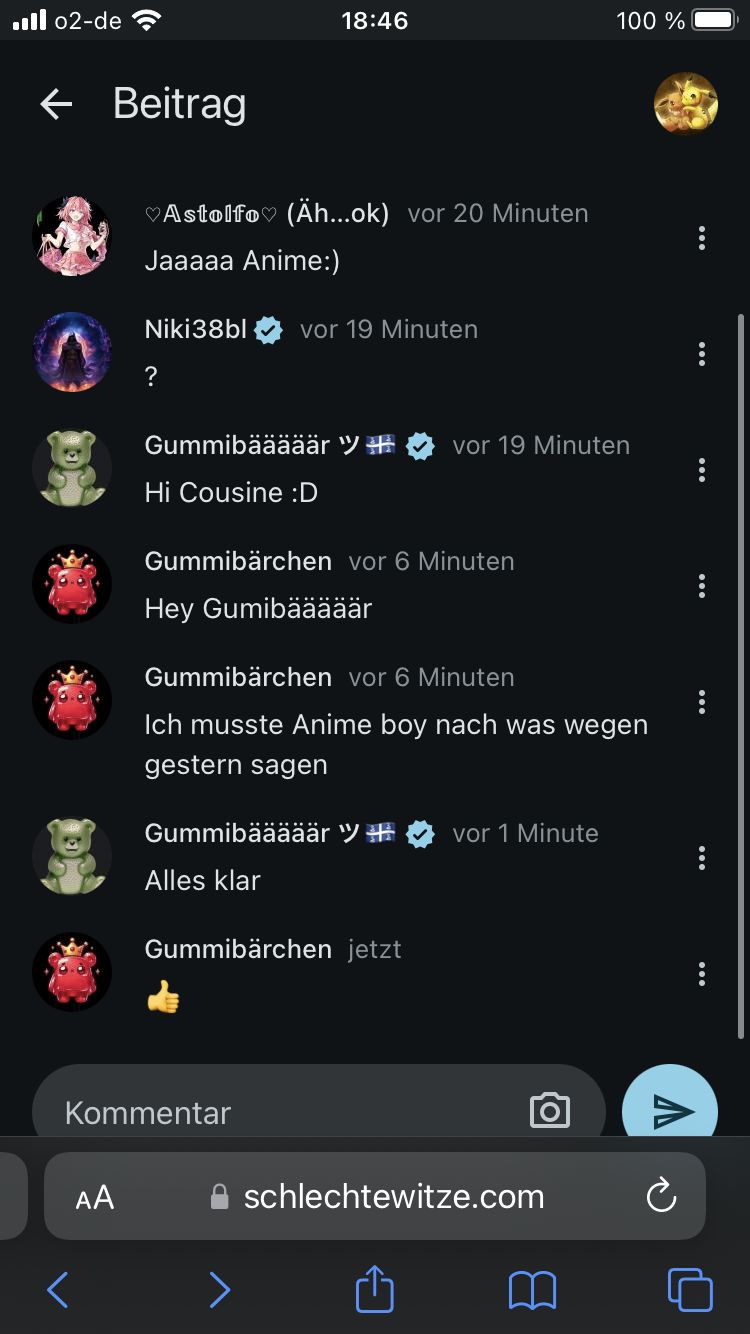Open options for Astolfo's Jaaaaa Anime comment
Image resolution: width=750 pixels, height=1334 pixels.
[x=702, y=238]
